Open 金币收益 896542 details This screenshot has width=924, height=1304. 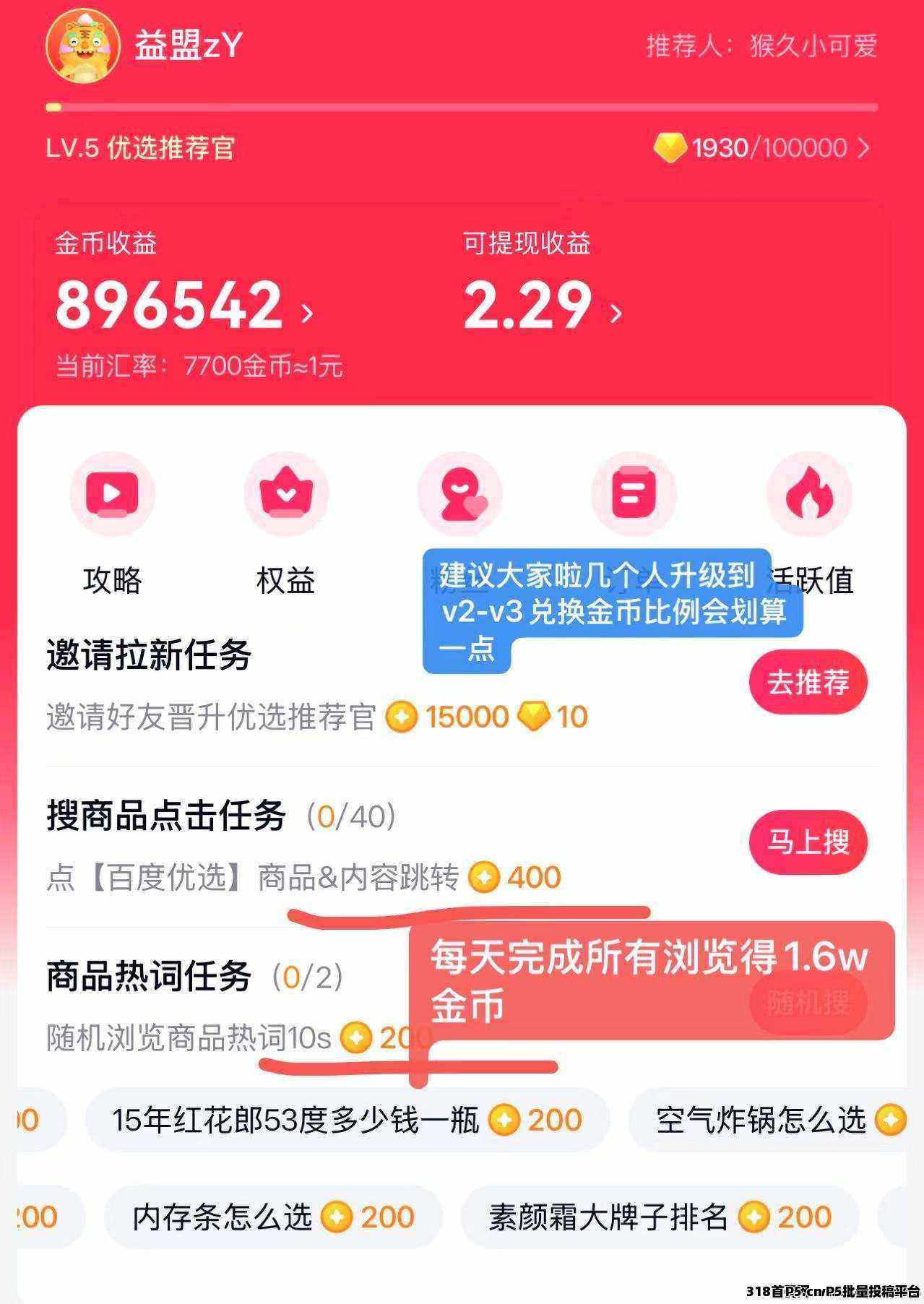pyautogui.click(x=184, y=306)
